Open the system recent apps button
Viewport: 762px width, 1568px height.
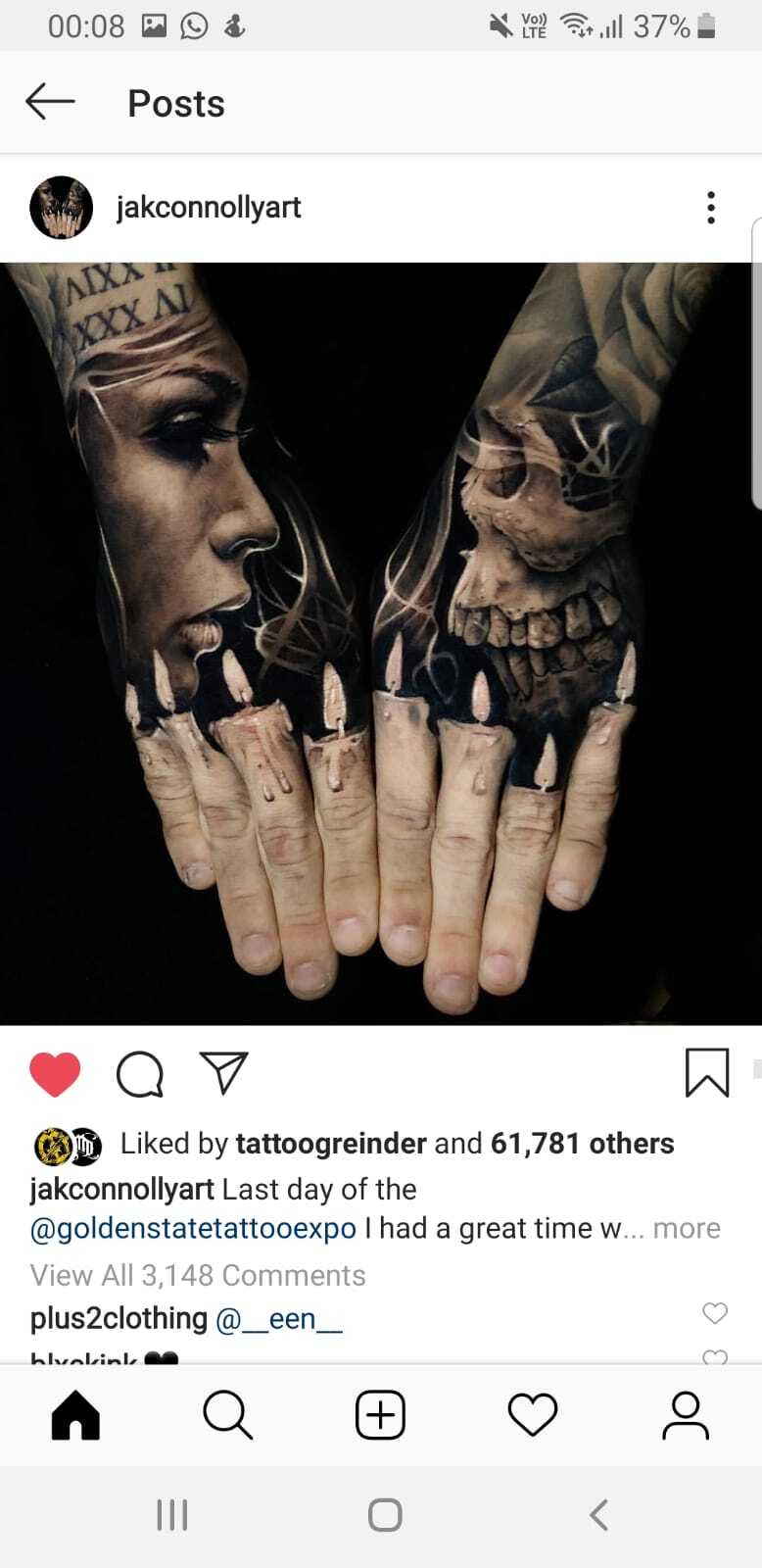pyautogui.click(x=172, y=1515)
